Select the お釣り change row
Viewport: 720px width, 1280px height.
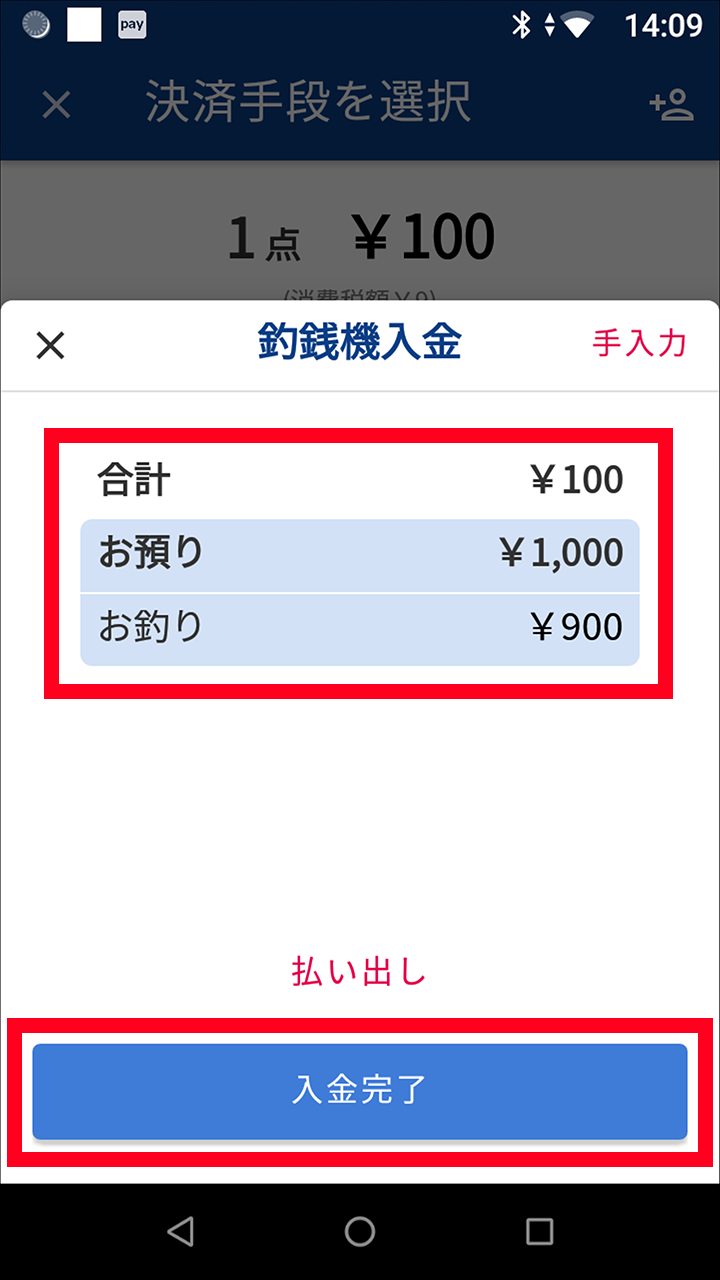click(358, 626)
